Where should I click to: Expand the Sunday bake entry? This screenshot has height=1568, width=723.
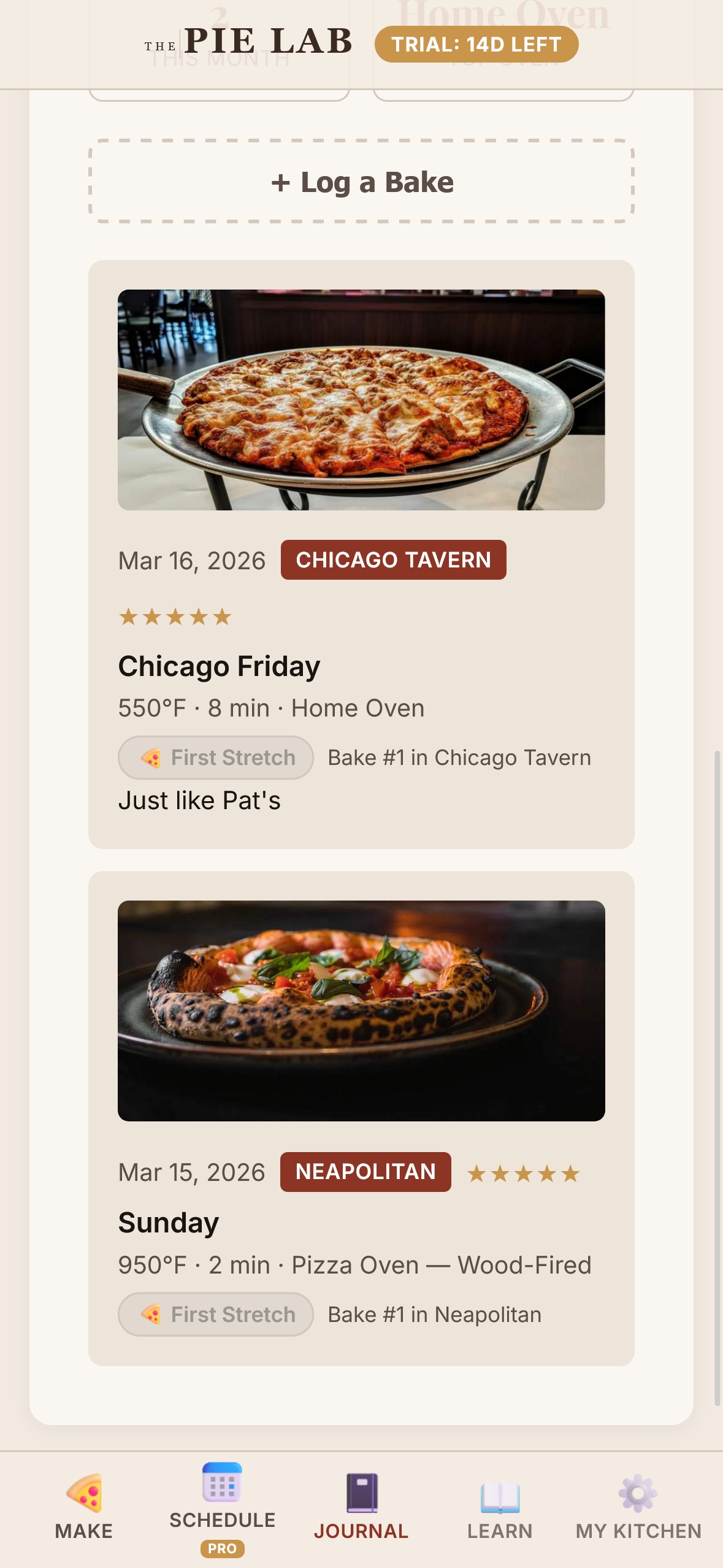pyautogui.click(x=361, y=1222)
